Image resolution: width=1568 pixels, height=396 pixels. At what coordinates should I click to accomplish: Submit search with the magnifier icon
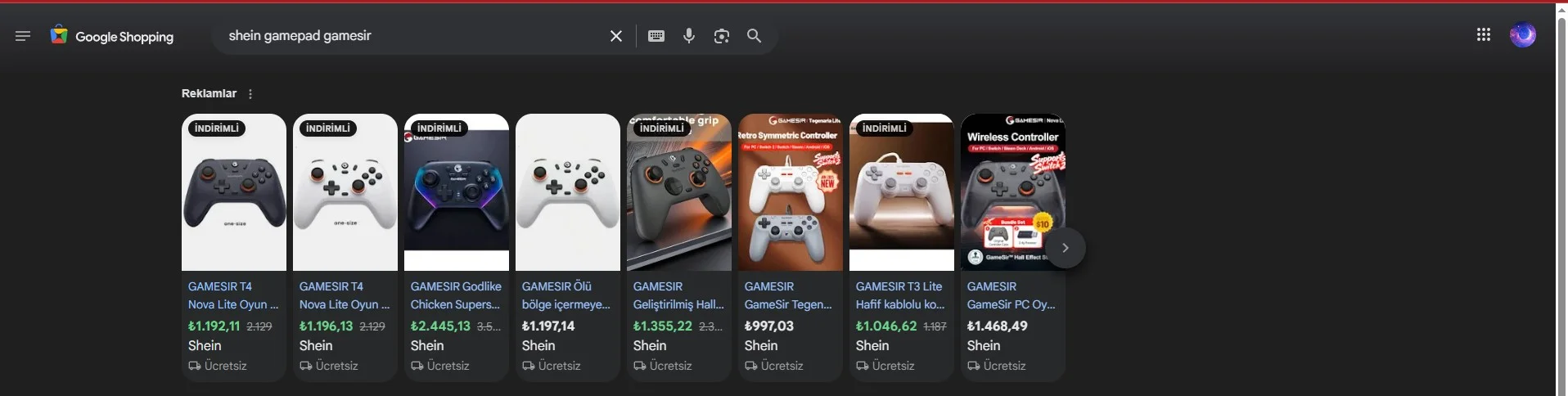(x=755, y=36)
